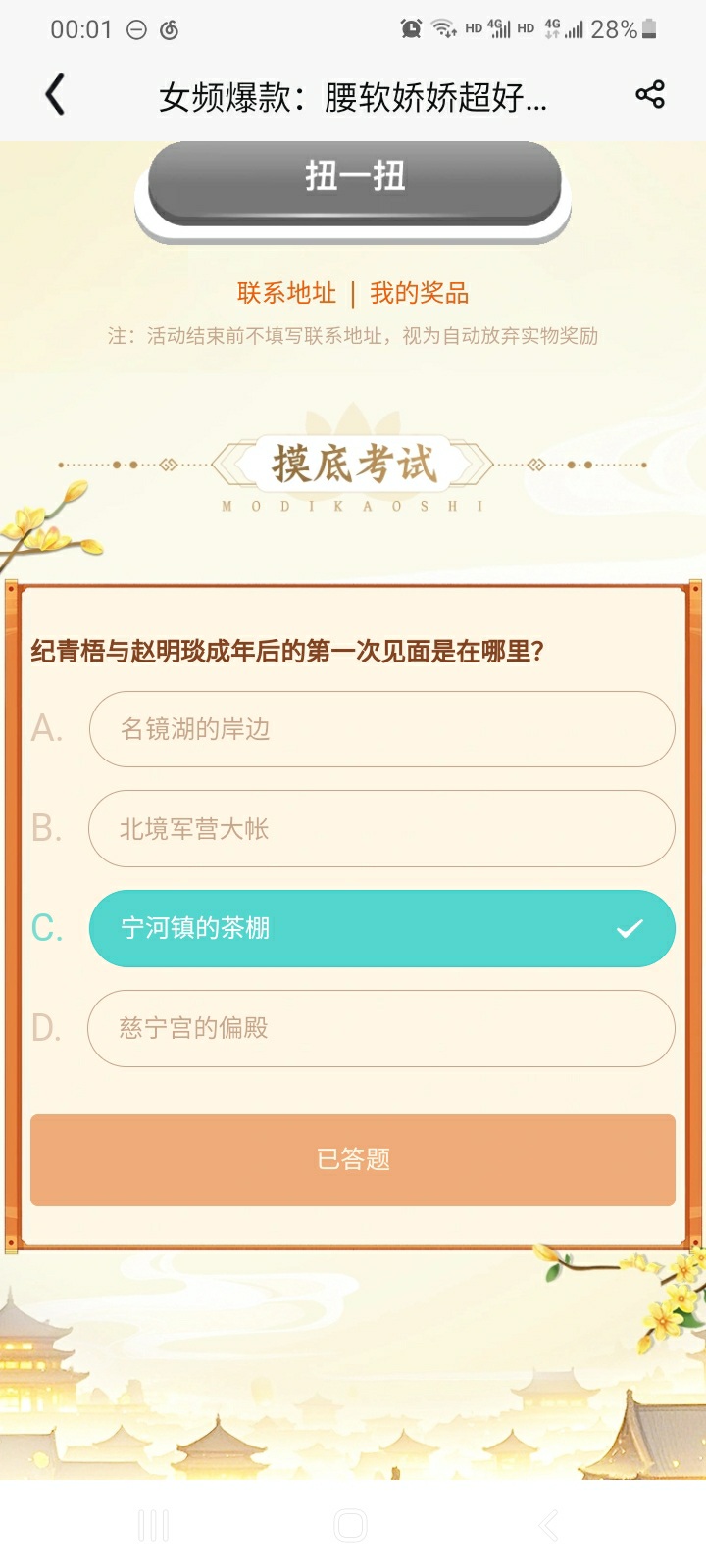Select answer C 宁河镇的茶棚
Screen dimensions: 706x1568
381,928
